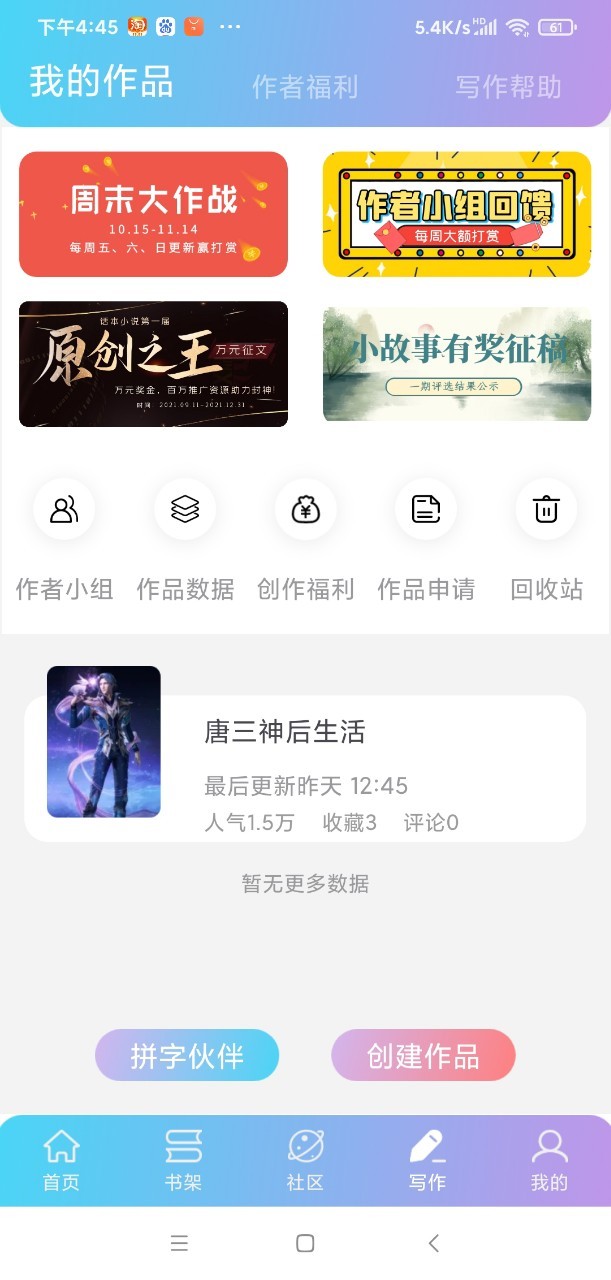
Task: Switch to the 作者福利 tab
Action: click(x=305, y=87)
